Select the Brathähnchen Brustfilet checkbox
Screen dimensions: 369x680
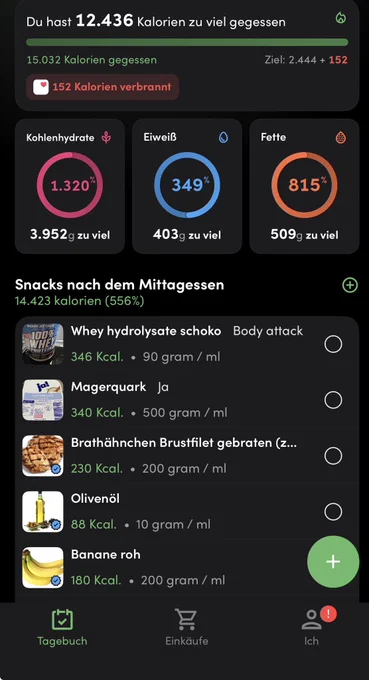pos(333,456)
